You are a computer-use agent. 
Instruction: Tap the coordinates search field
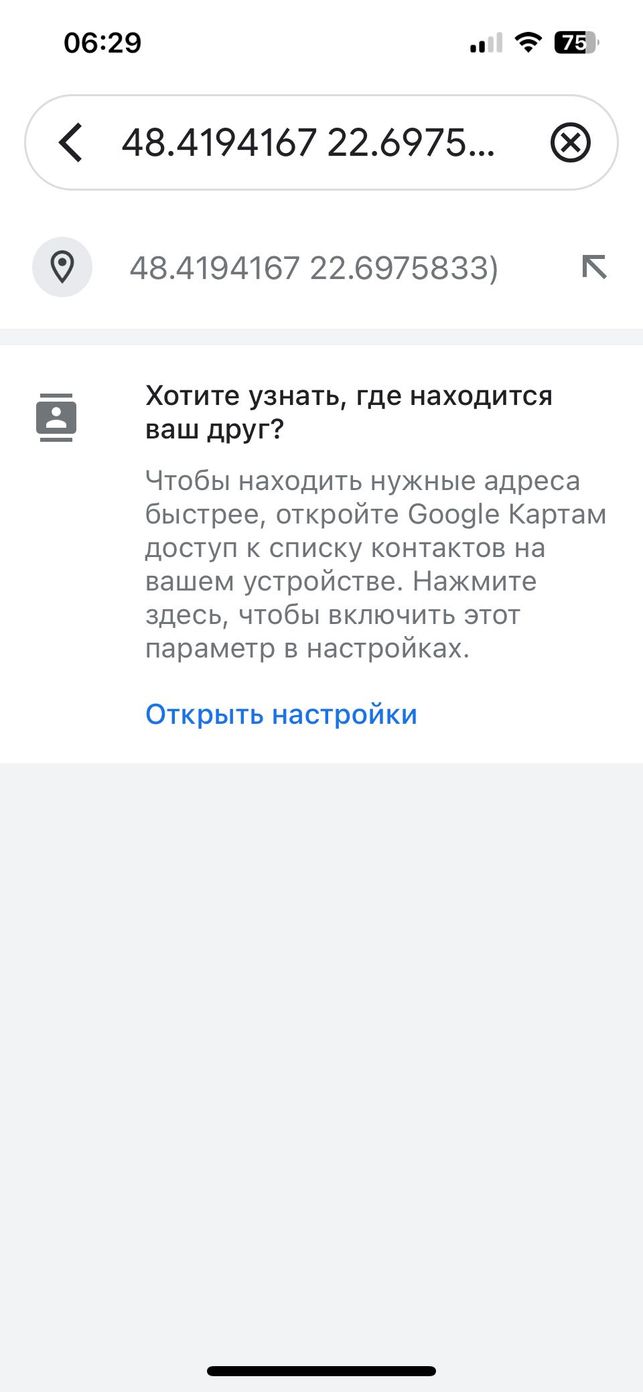click(x=308, y=143)
